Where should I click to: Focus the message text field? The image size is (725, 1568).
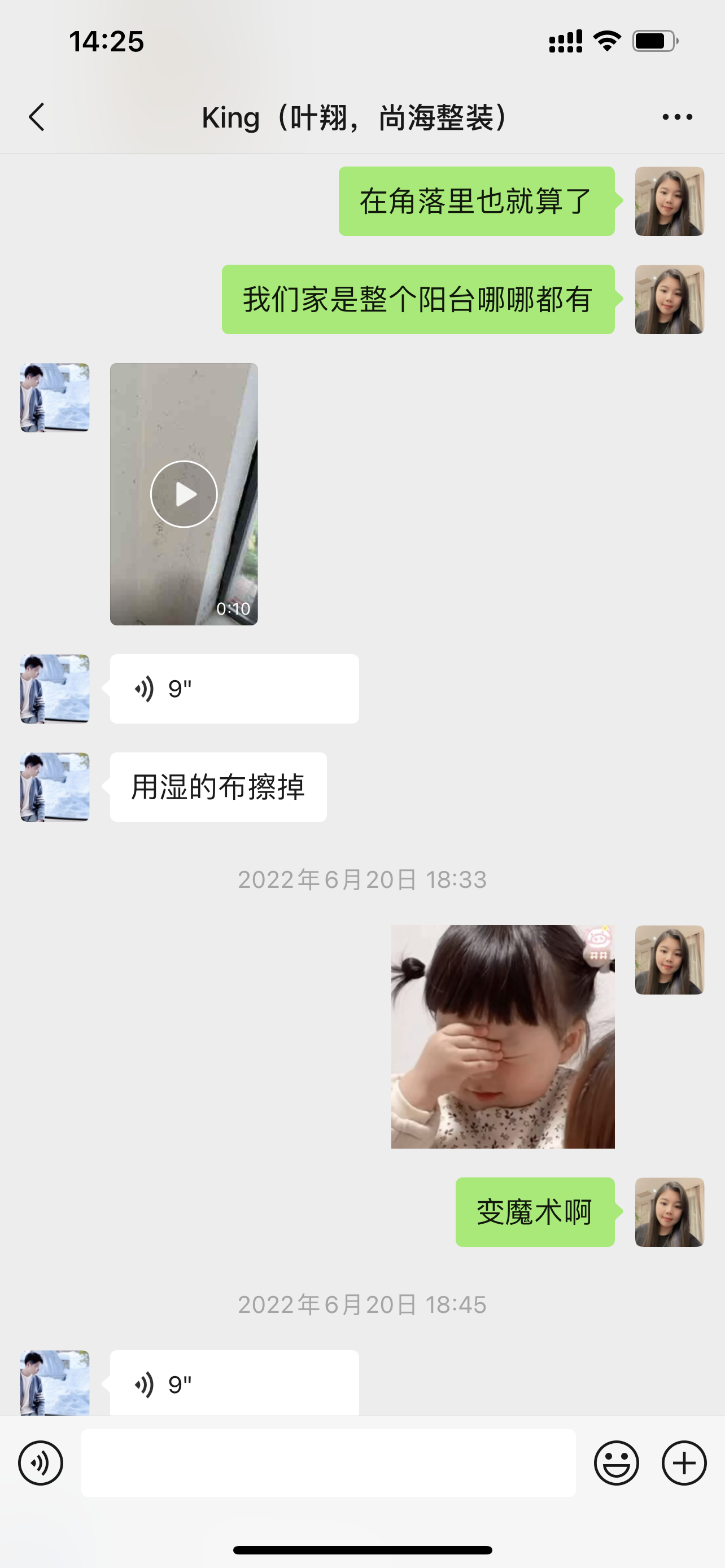tap(328, 1462)
